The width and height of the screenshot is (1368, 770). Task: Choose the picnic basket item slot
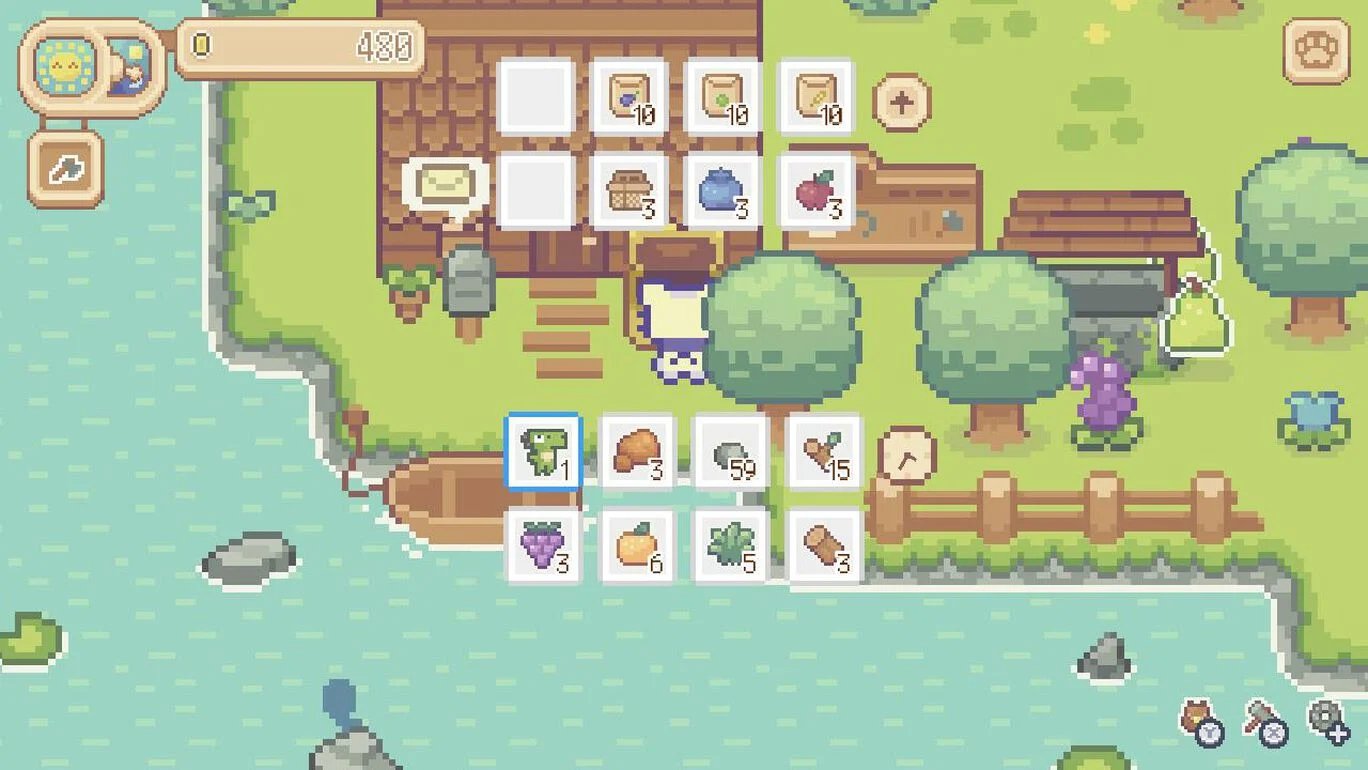point(629,190)
